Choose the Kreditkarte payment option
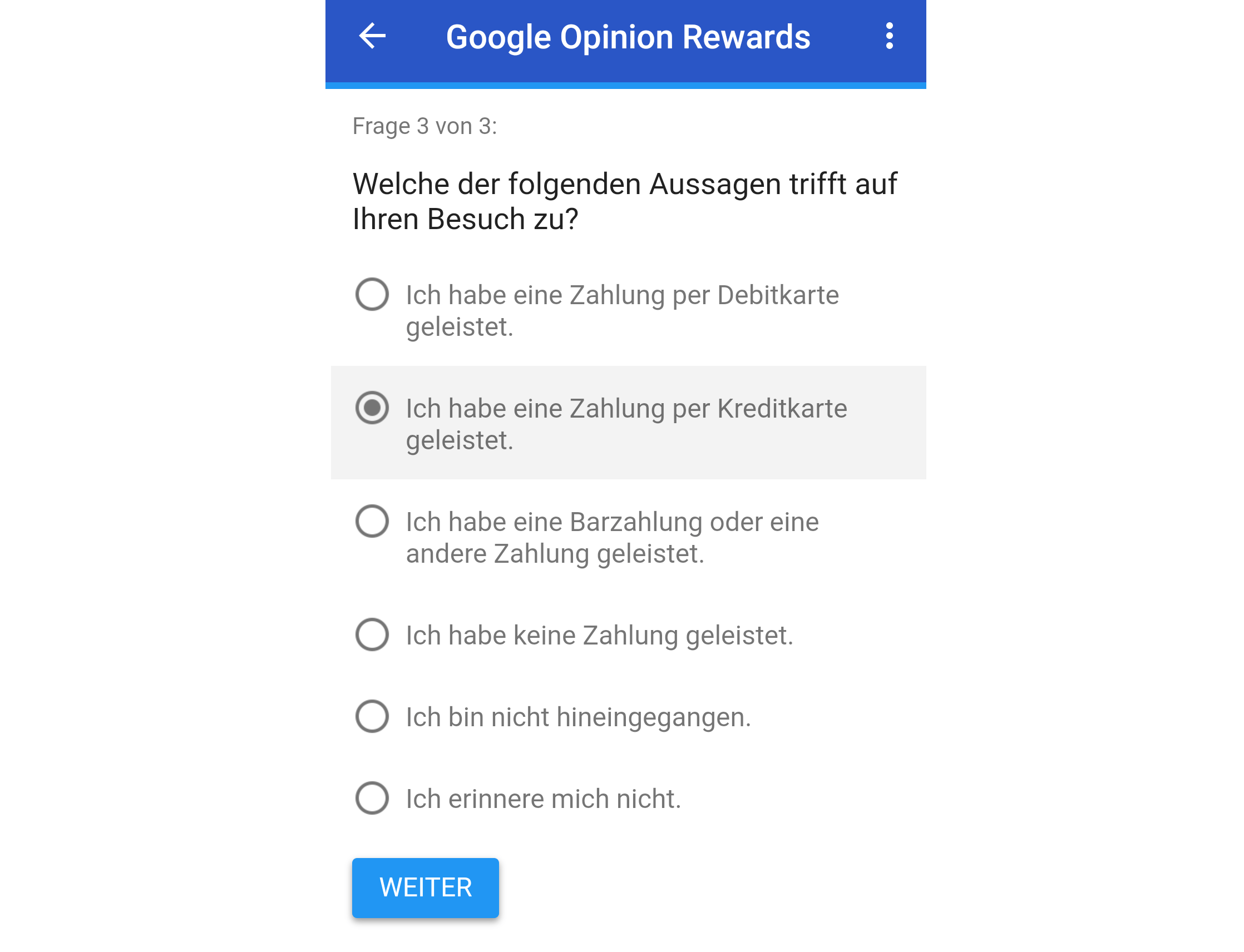Screen dimensions: 1244x952 pyautogui.click(x=372, y=408)
